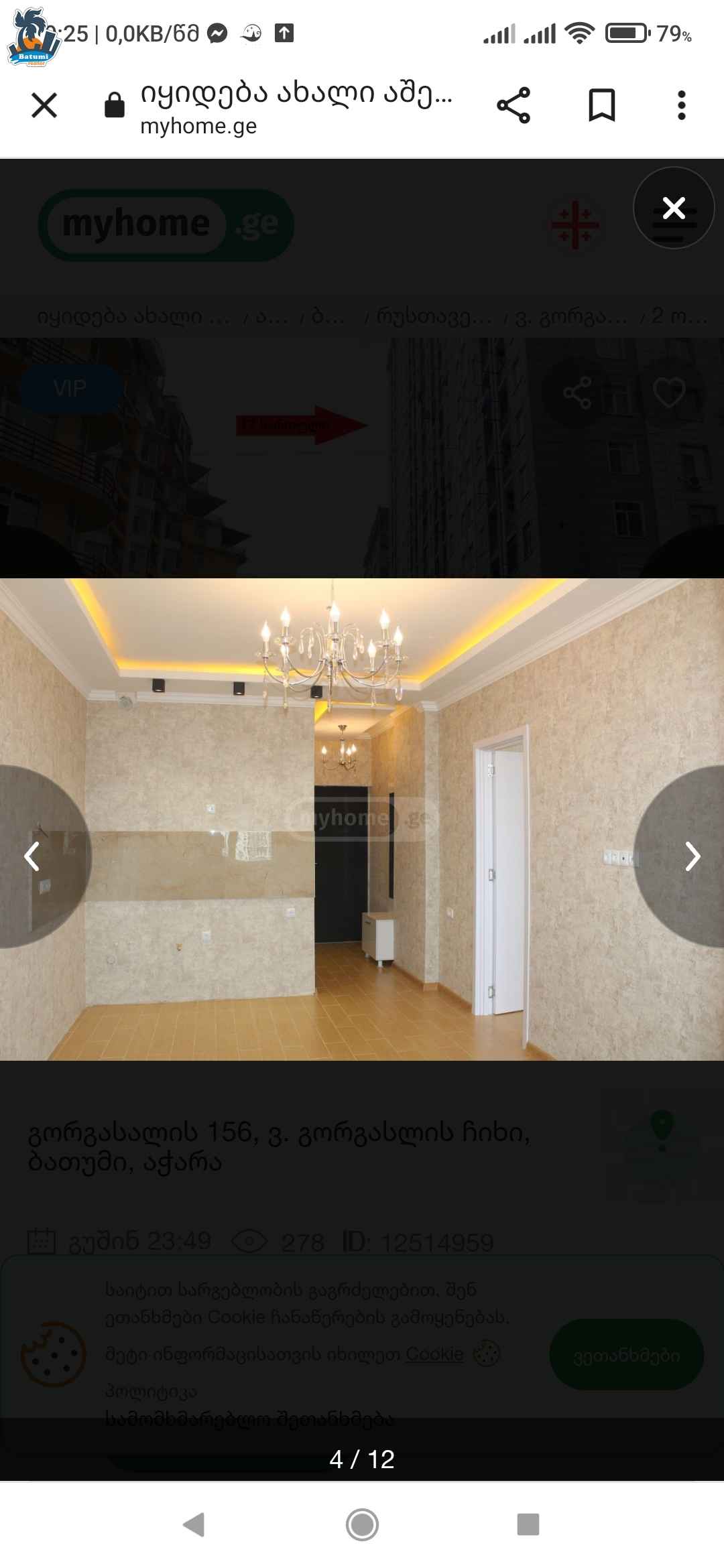Image resolution: width=724 pixels, height=1568 pixels.
Task: Close the browser custom tab
Action: [44, 105]
